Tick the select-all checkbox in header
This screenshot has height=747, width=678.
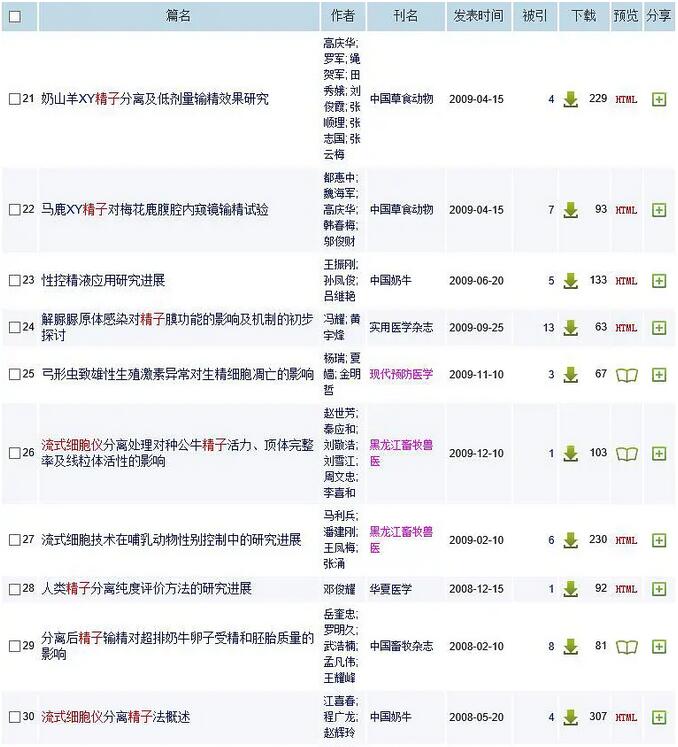[x=14, y=16]
